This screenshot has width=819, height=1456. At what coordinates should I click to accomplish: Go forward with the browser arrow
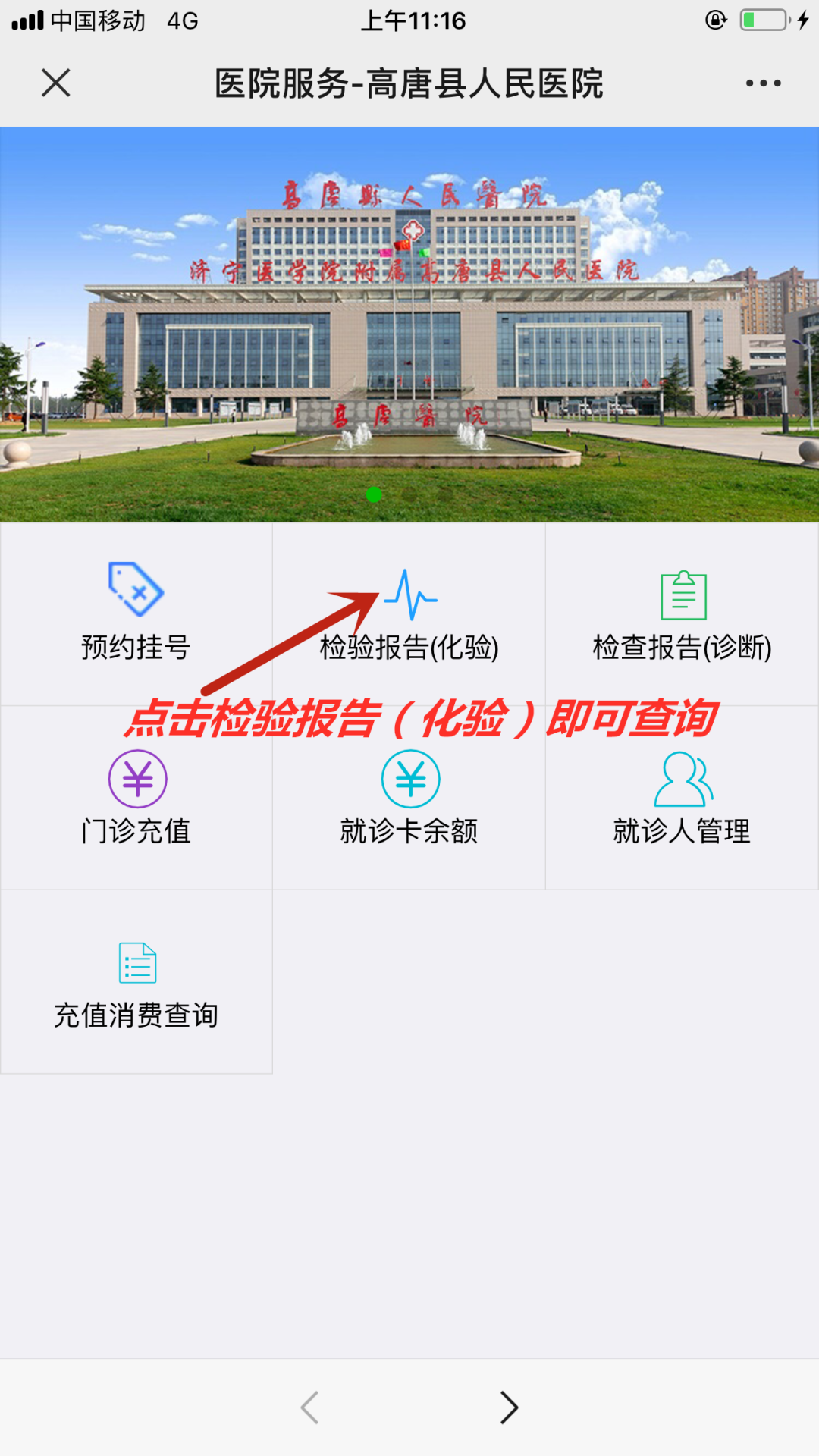[510, 1407]
